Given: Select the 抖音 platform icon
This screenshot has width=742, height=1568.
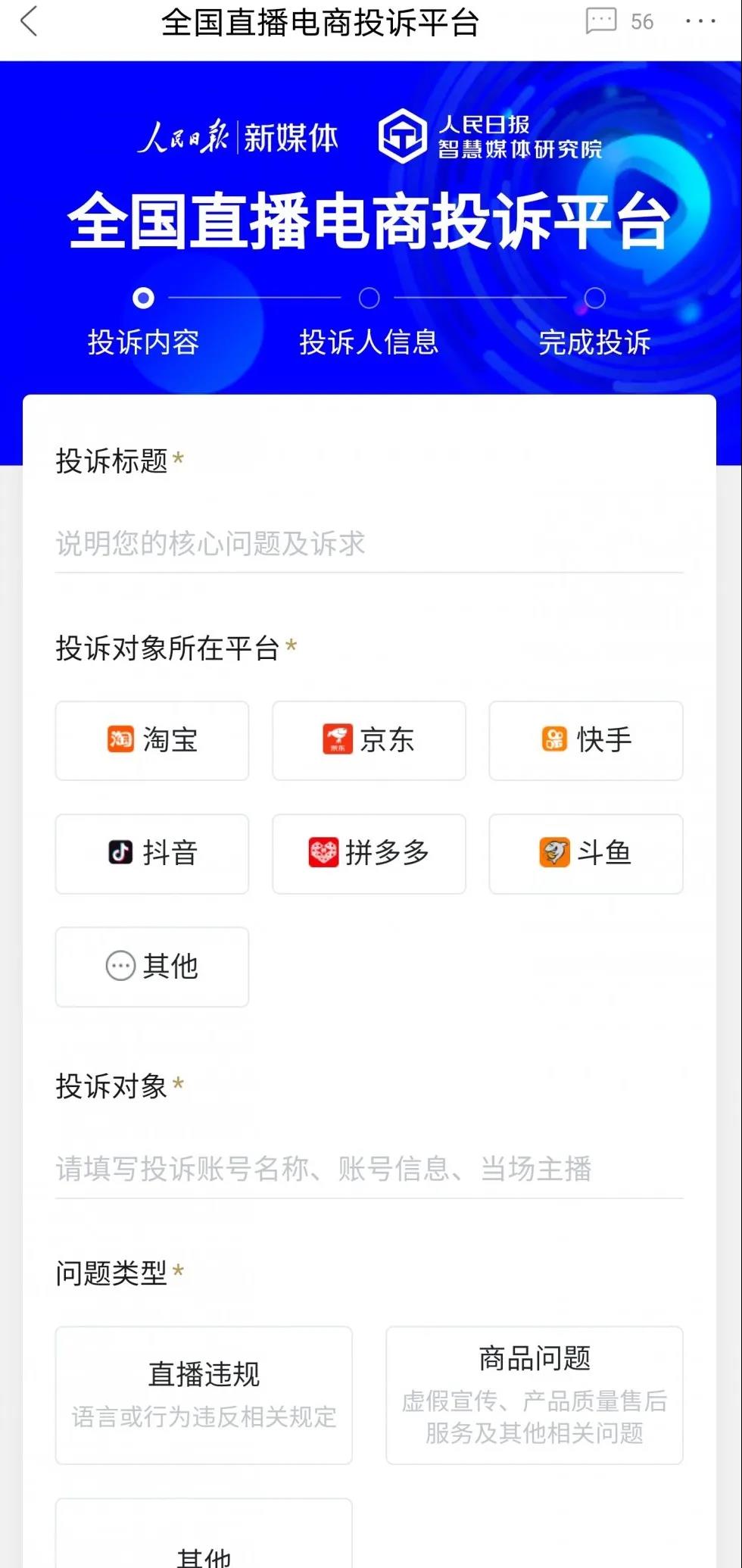Looking at the screenshot, I should (x=151, y=854).
